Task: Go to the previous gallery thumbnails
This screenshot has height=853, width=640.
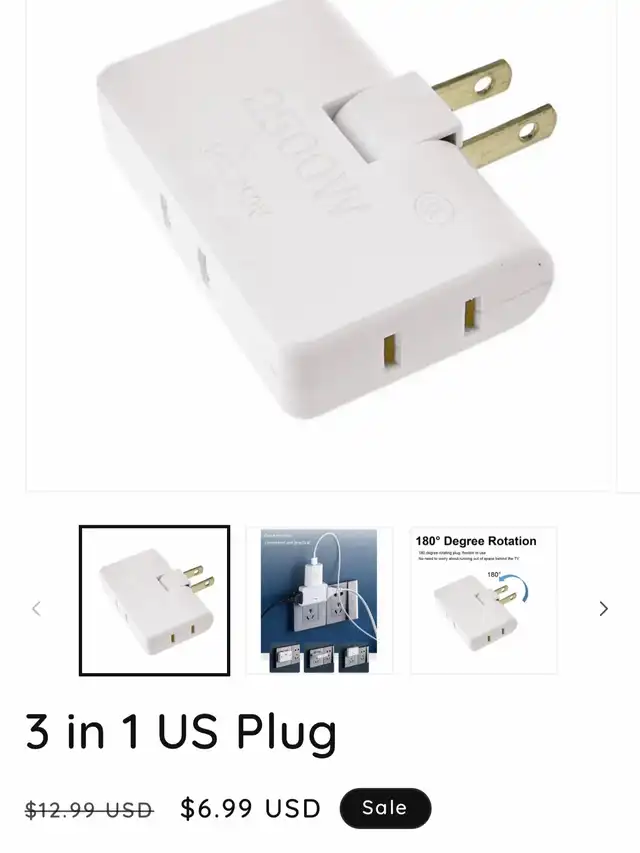Action: point(37,608)
